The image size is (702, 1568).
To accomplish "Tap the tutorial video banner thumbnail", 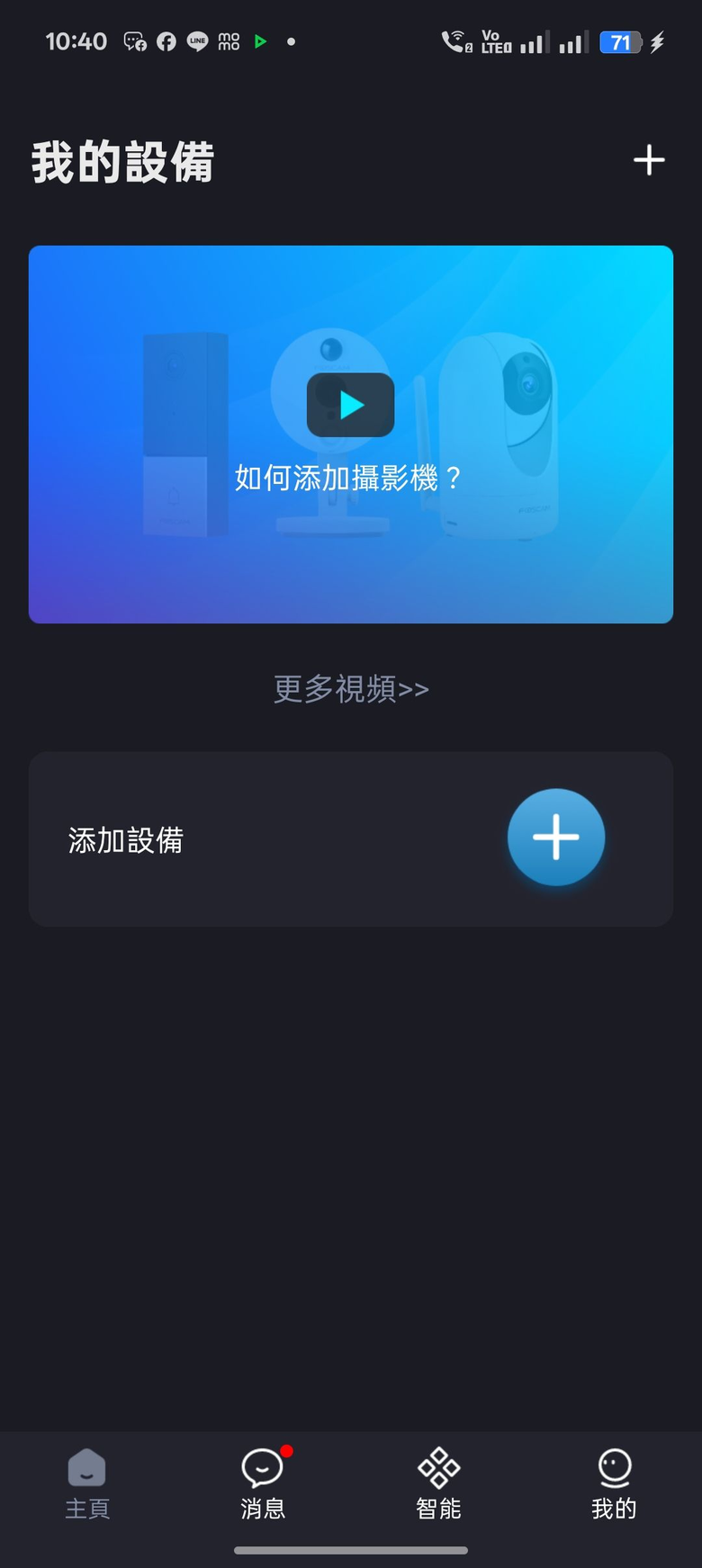I will tap(350, 434).
